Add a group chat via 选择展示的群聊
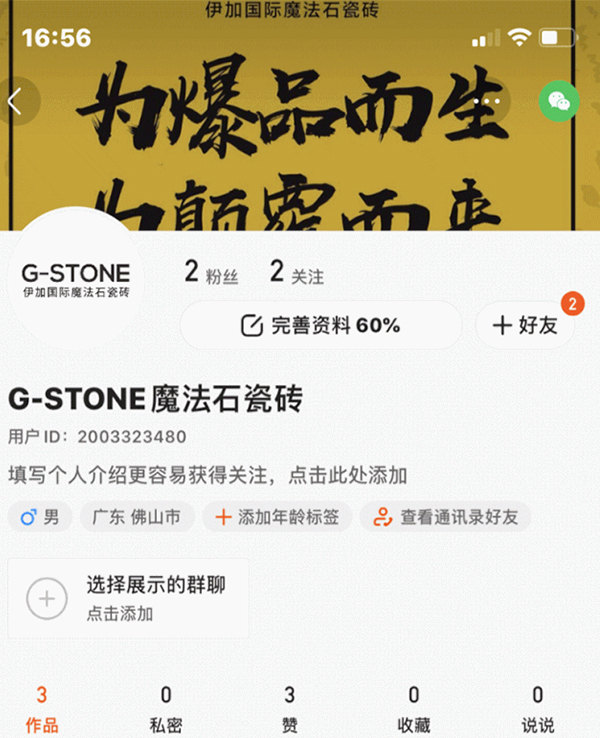600x738 pixels. [127, 598]
